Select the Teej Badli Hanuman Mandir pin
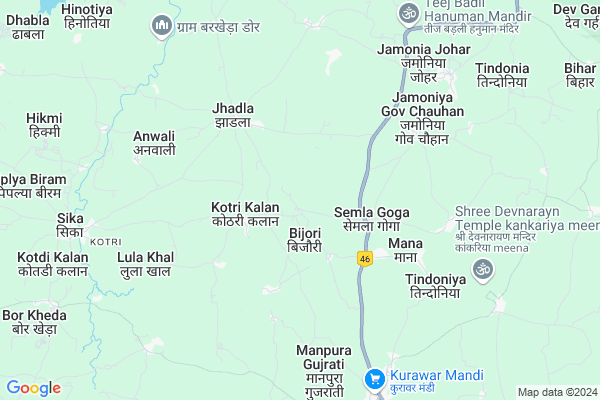The image size is (600, 400). 407,13
